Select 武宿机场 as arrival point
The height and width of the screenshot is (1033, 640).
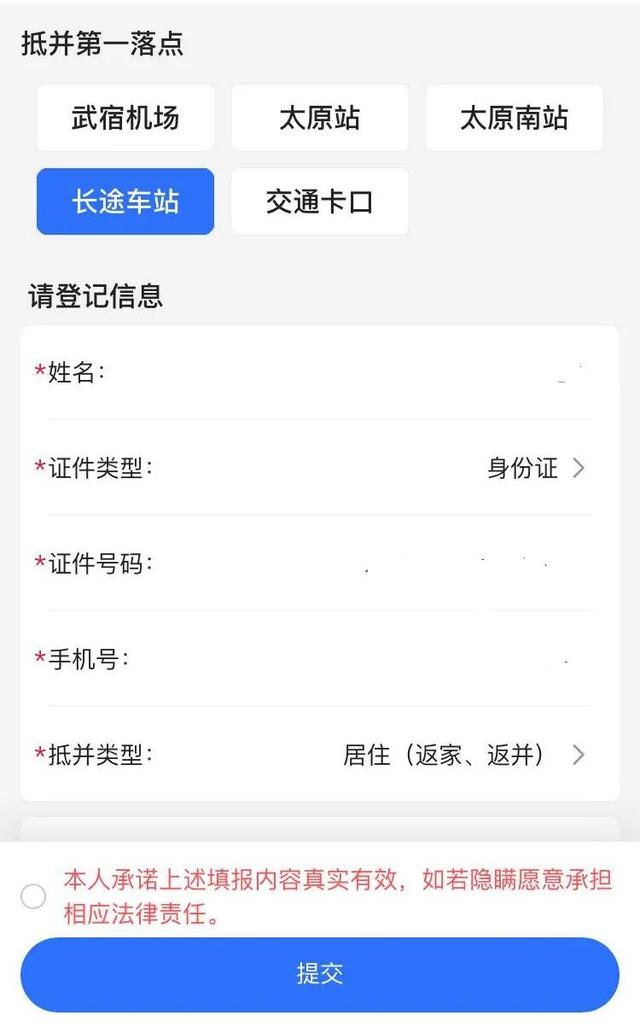tap(125, 118)
